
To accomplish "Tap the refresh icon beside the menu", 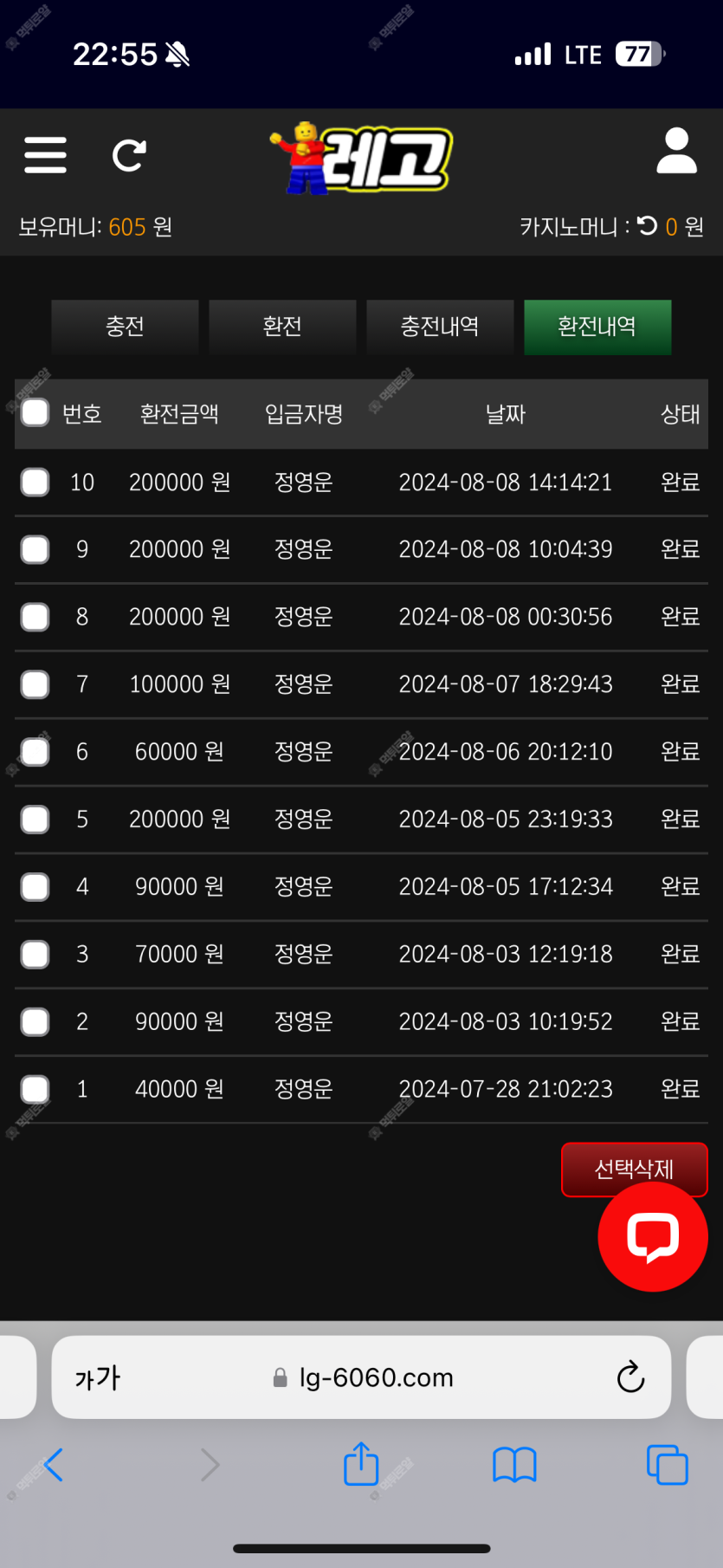I will [x=129, y=155].
